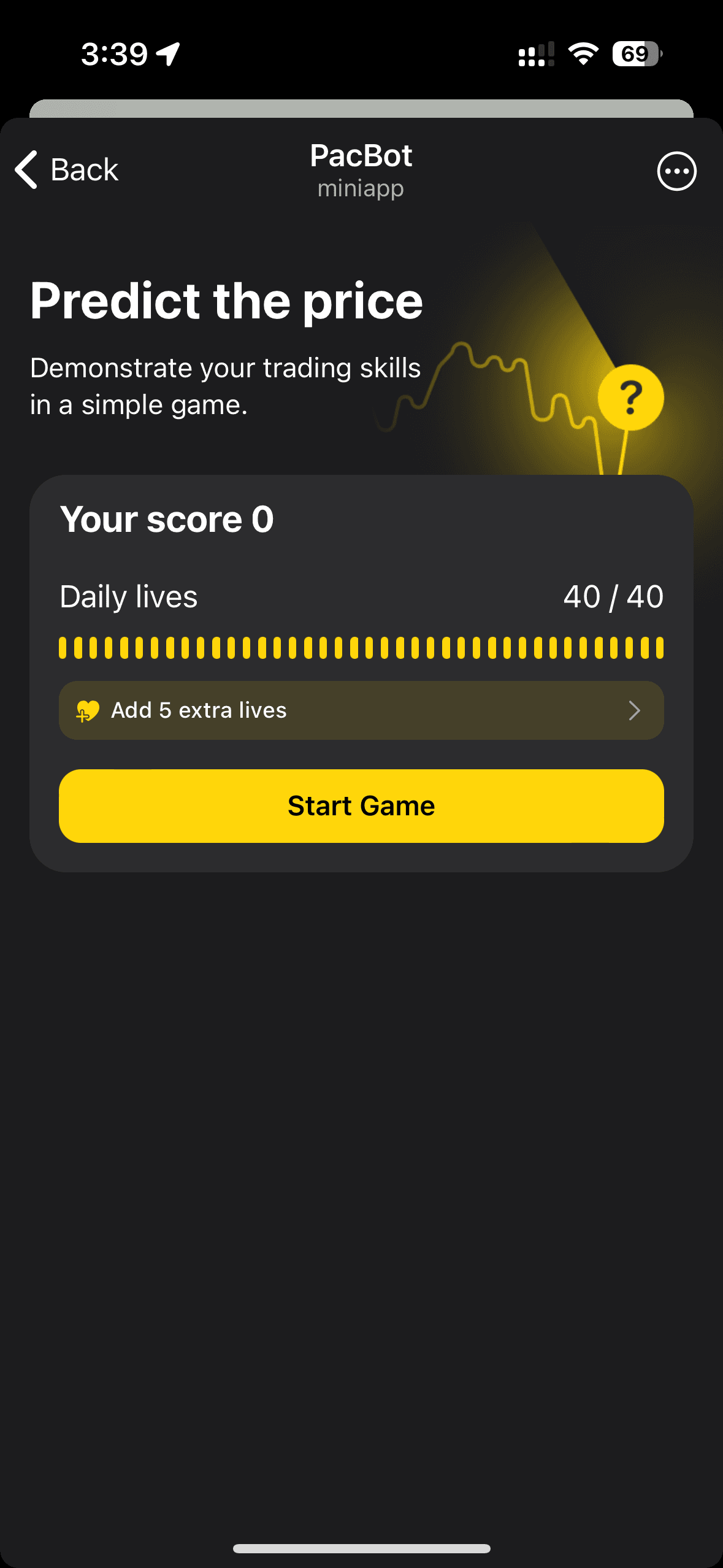The width and height of the screenshot is (723, 1568).
Task: Open Add 5 extra lives
Action: click(x=361, y=710)
